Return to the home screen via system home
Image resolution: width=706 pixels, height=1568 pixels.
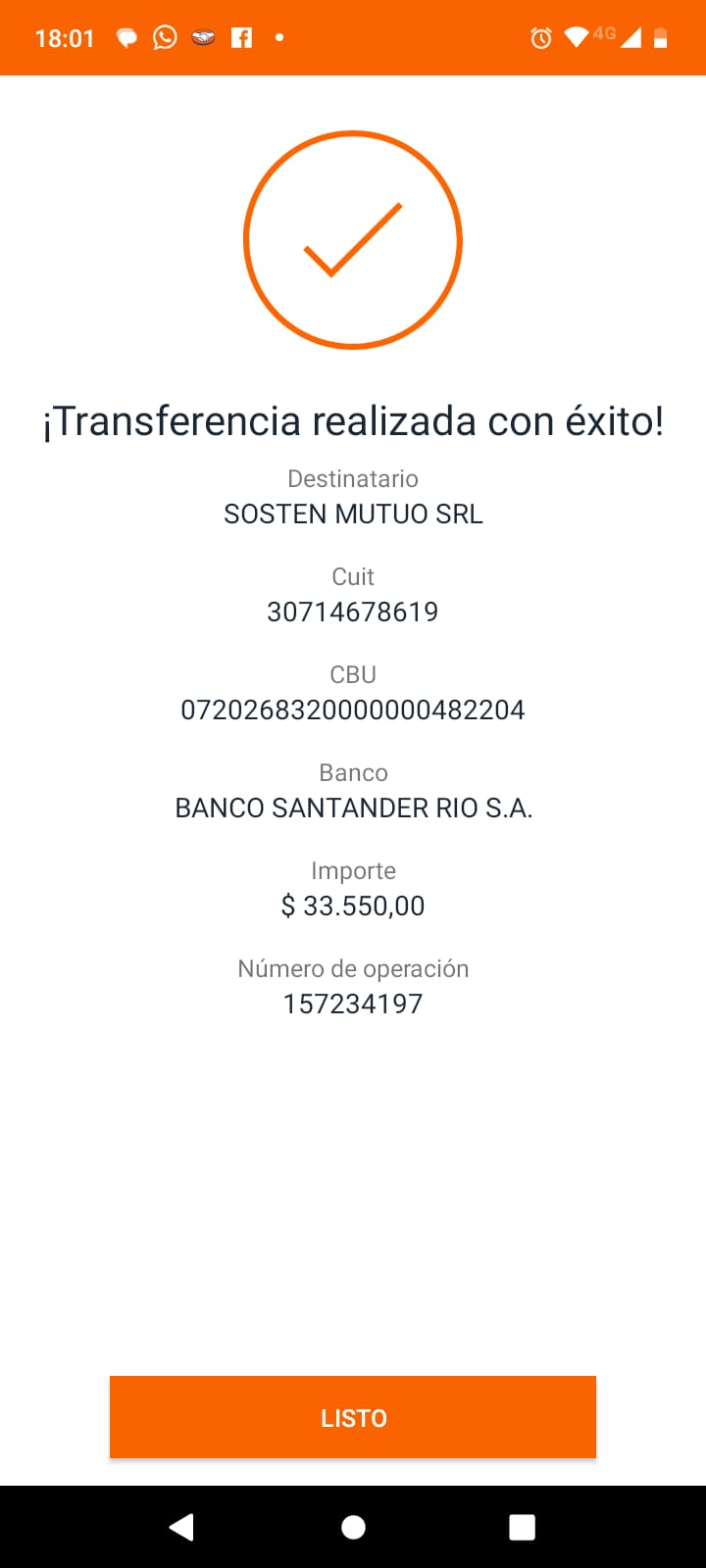tap(353, 1527)
